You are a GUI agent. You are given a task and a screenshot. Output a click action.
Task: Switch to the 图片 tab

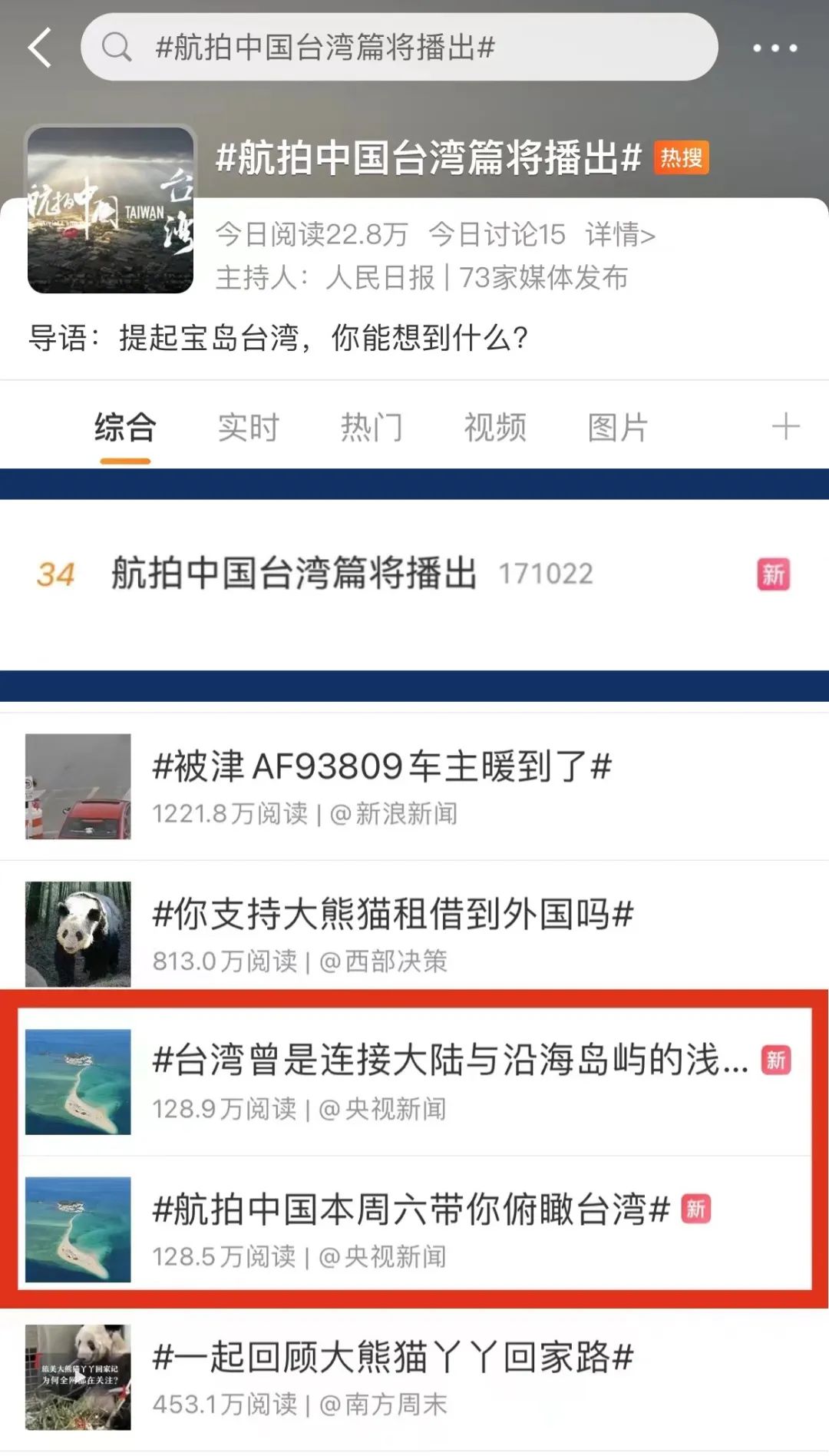(x=618, y=427)
